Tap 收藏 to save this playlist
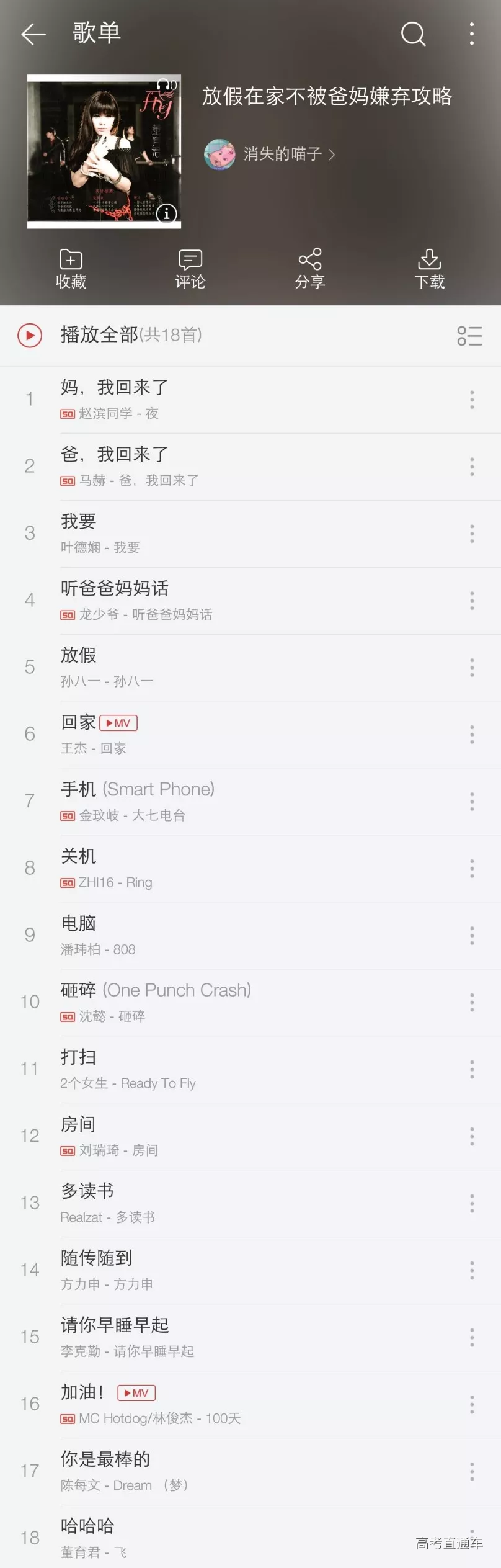501x1568 pixels. (x=71, y=269)
